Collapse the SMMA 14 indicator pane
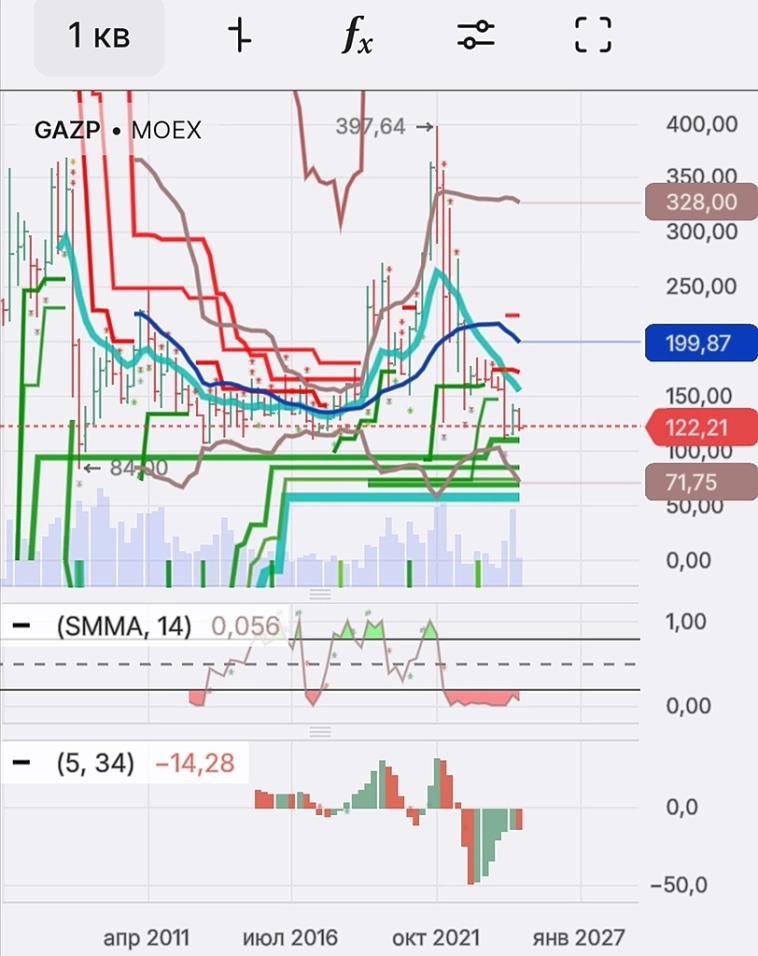 click(21, 626)
